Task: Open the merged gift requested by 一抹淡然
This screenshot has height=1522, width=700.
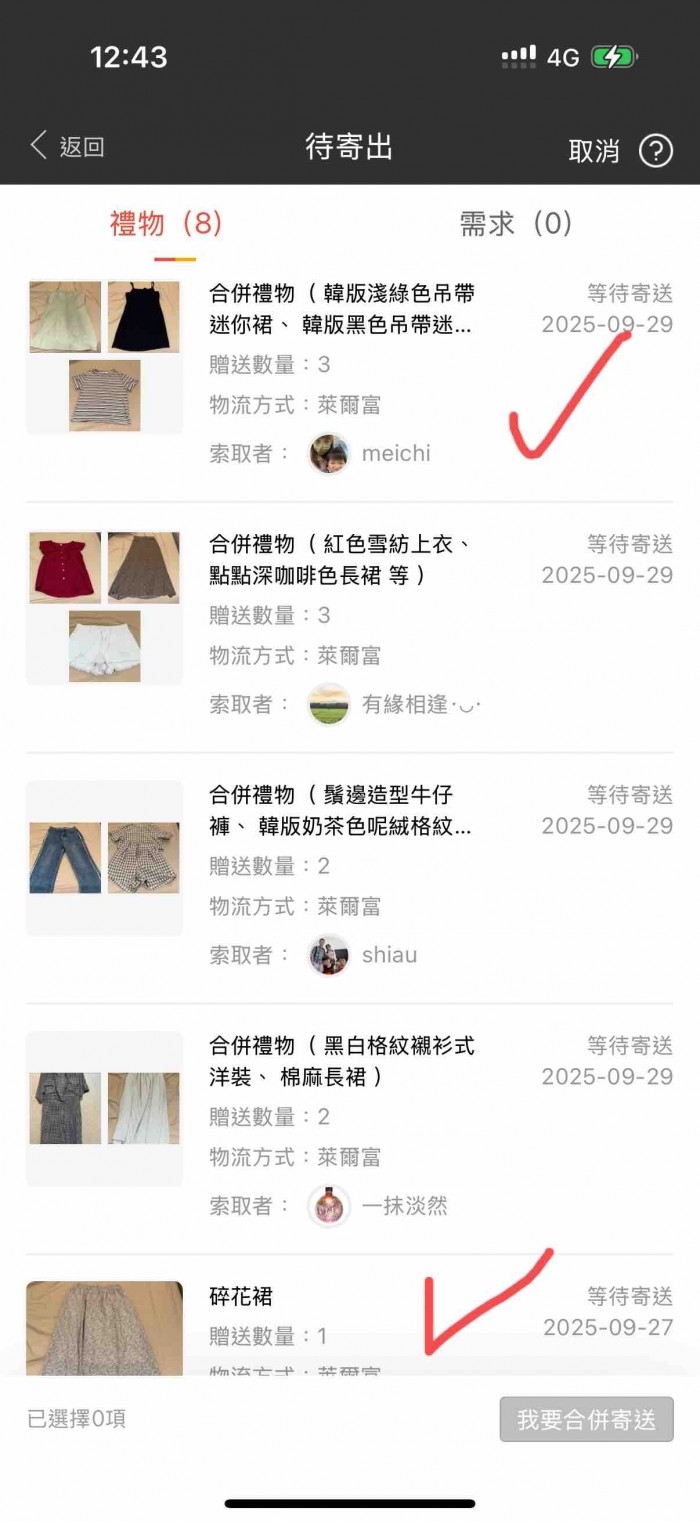Action: click(x=340, y=1061)
